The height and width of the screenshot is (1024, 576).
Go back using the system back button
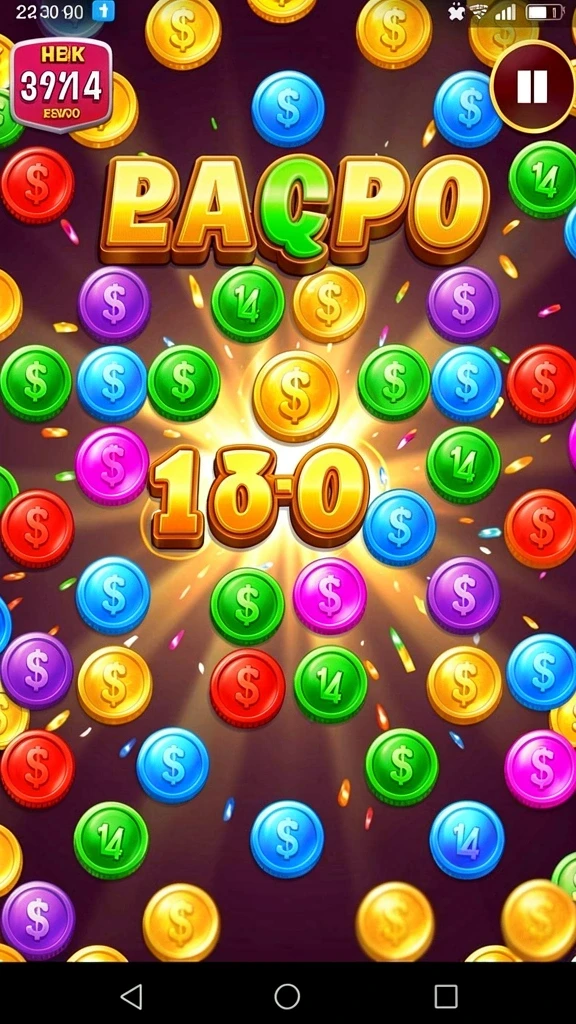[x=131, y=997]
